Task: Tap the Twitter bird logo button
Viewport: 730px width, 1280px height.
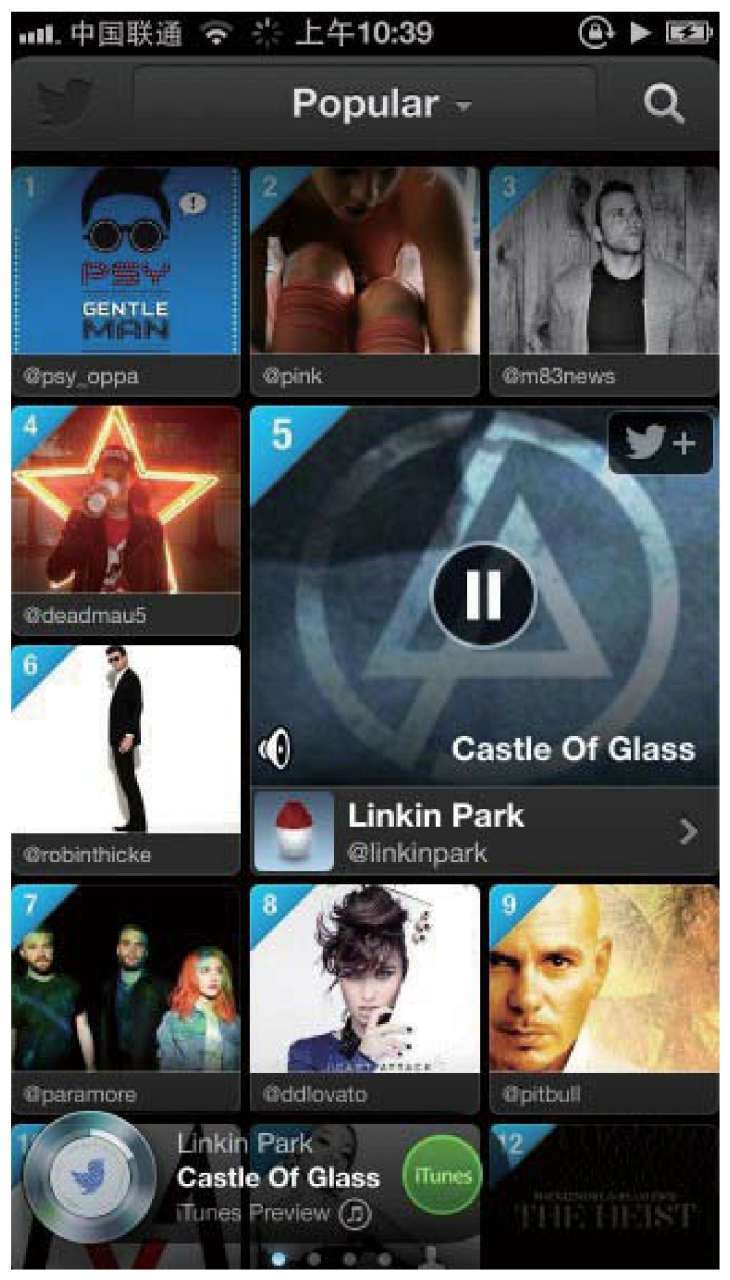Action: click(65, 103)
